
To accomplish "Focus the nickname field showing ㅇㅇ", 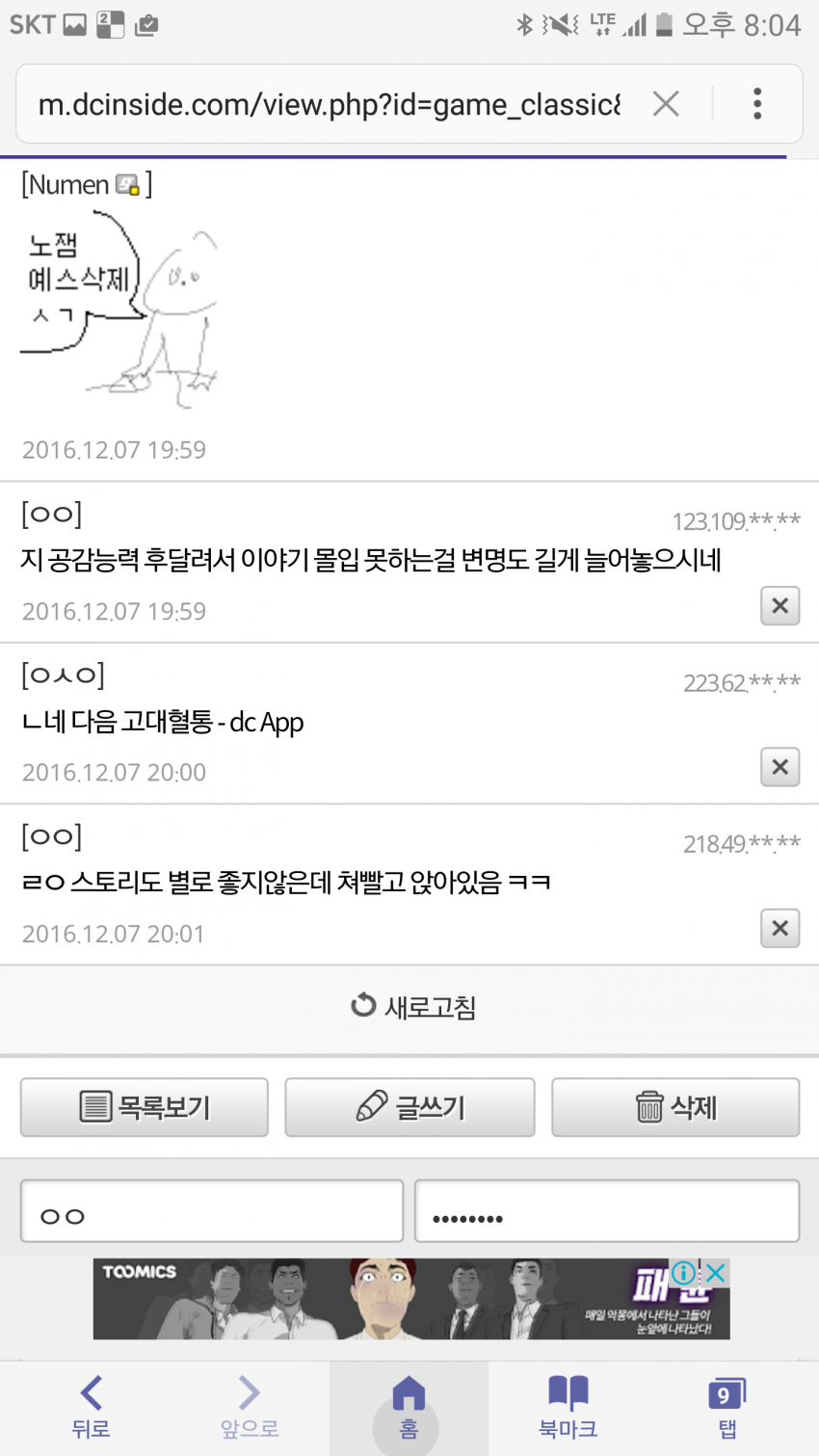I will tap(212, 1211).
